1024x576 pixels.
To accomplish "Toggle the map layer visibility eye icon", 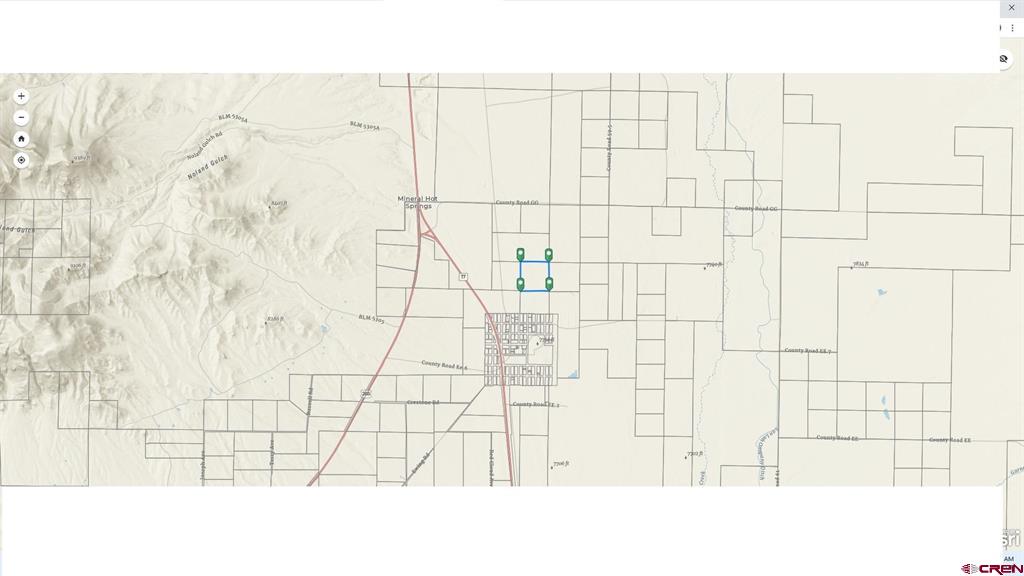I will 1003,59.
